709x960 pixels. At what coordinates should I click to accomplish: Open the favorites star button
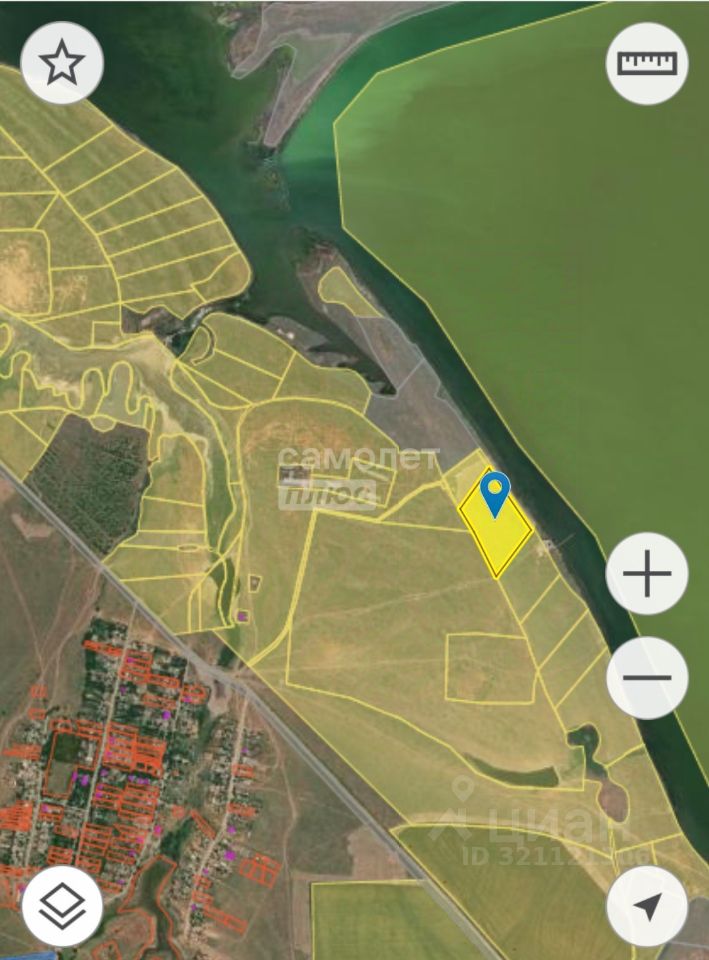pyautogui.click(x=62, y=63)
